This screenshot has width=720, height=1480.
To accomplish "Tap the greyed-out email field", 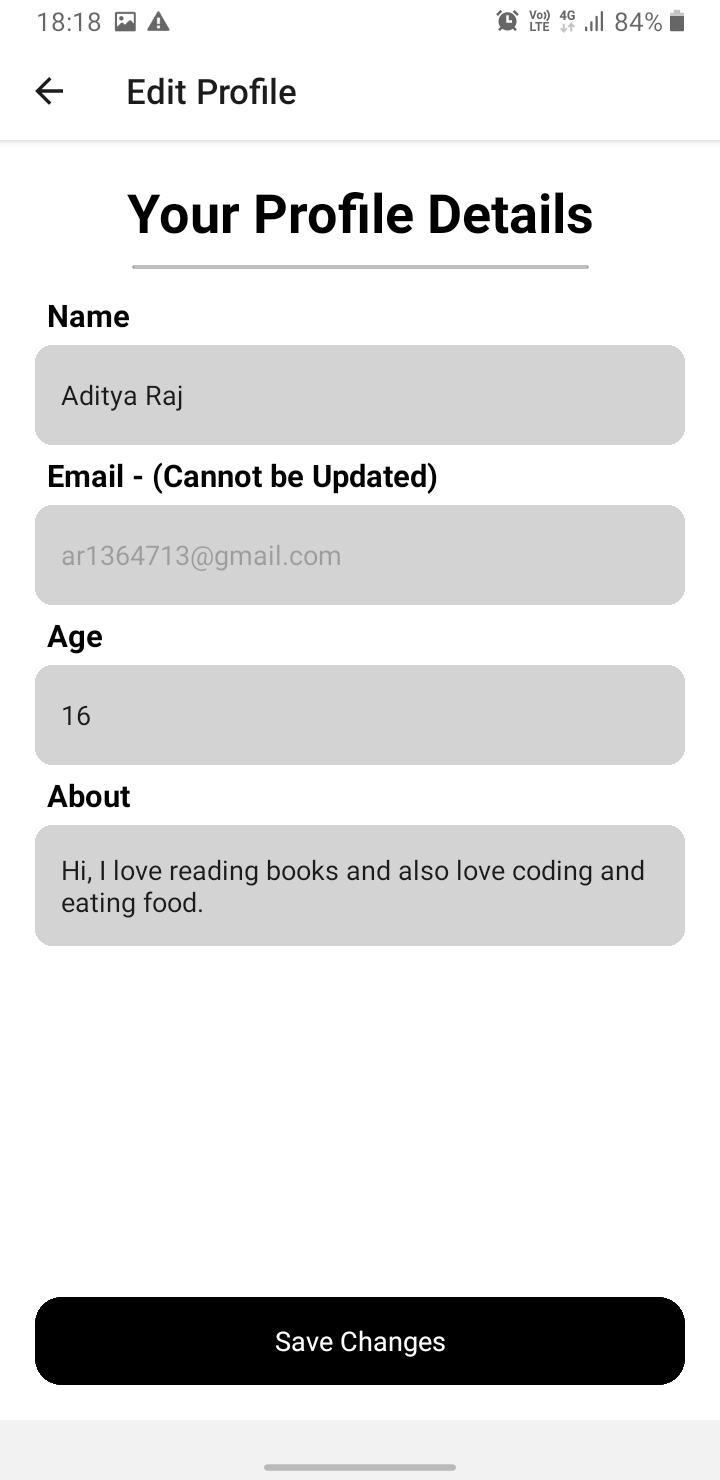I will pyautogui.click(x=360, y=555).
